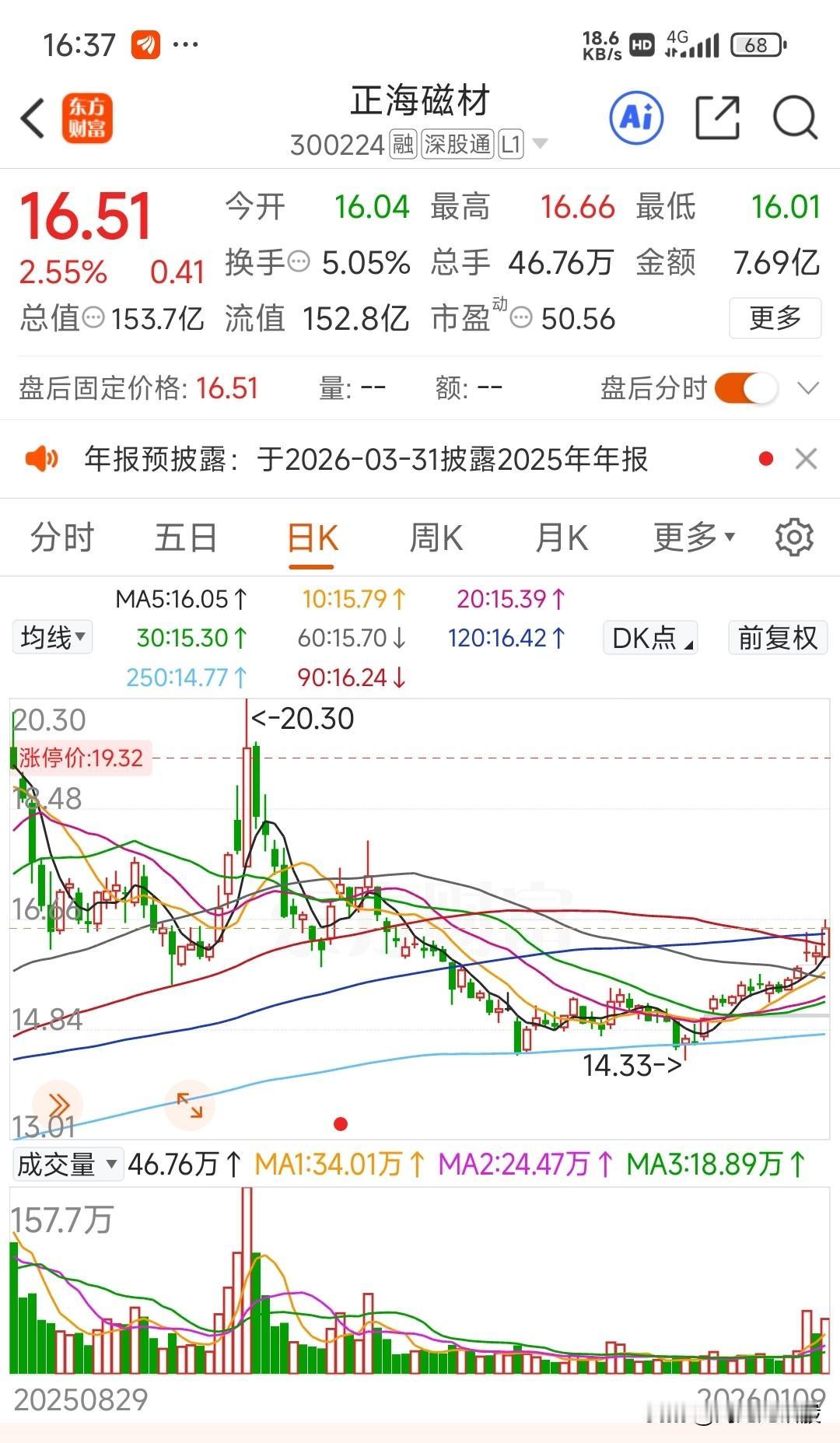Tap the DK点 button
This screenshot has height=1443, width=840.
[x=650, y=638]
